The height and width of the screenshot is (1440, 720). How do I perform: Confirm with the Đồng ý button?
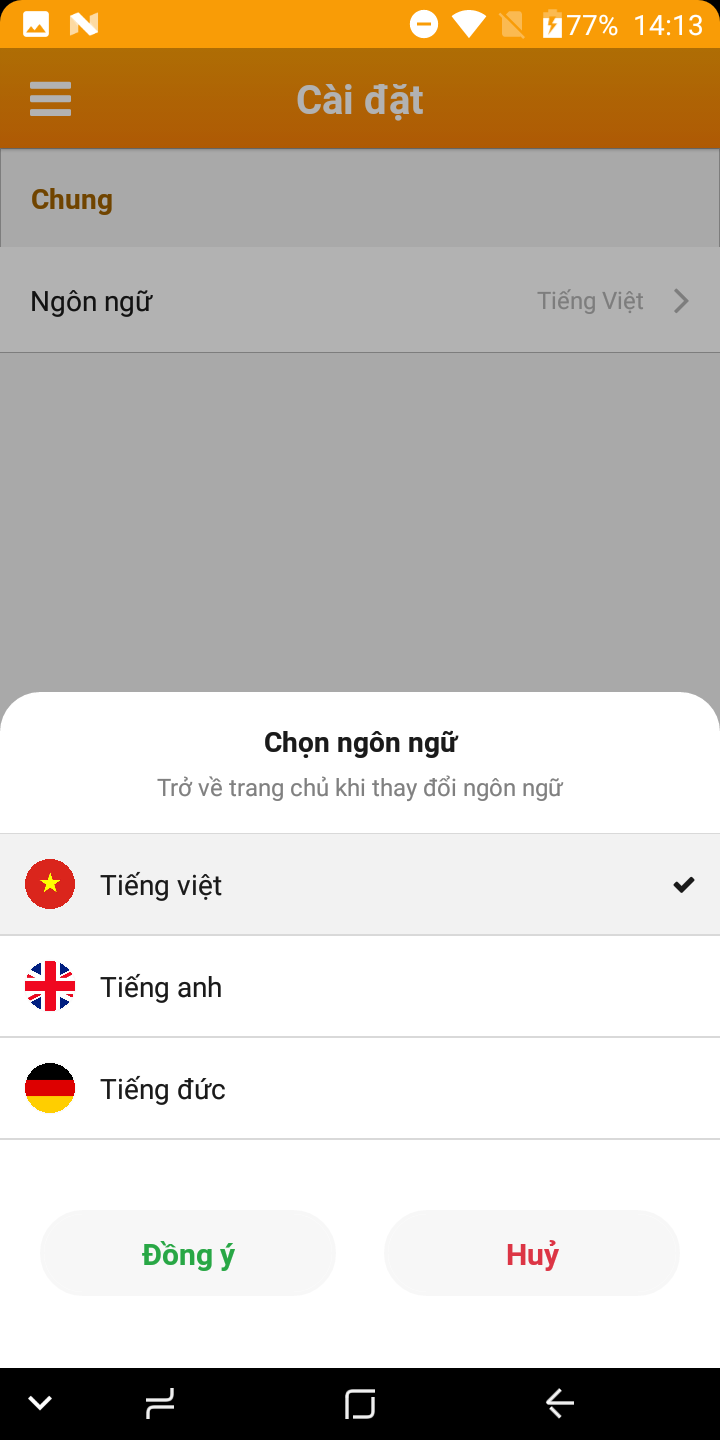[188, 1254]
